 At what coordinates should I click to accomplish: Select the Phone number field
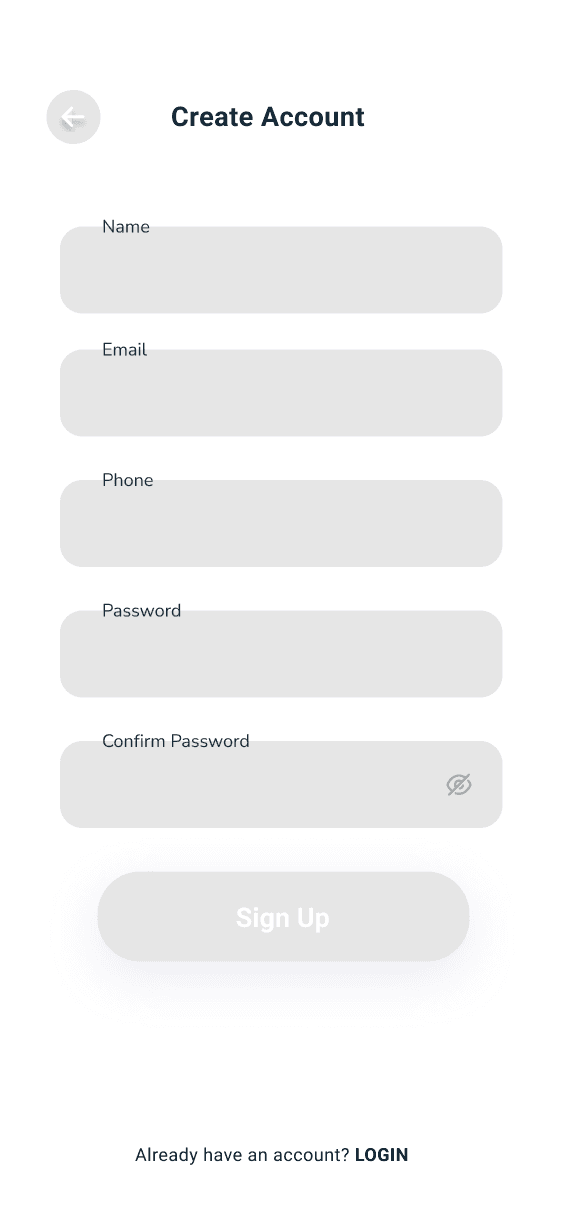pyautogui.click(x=281, y=523)
